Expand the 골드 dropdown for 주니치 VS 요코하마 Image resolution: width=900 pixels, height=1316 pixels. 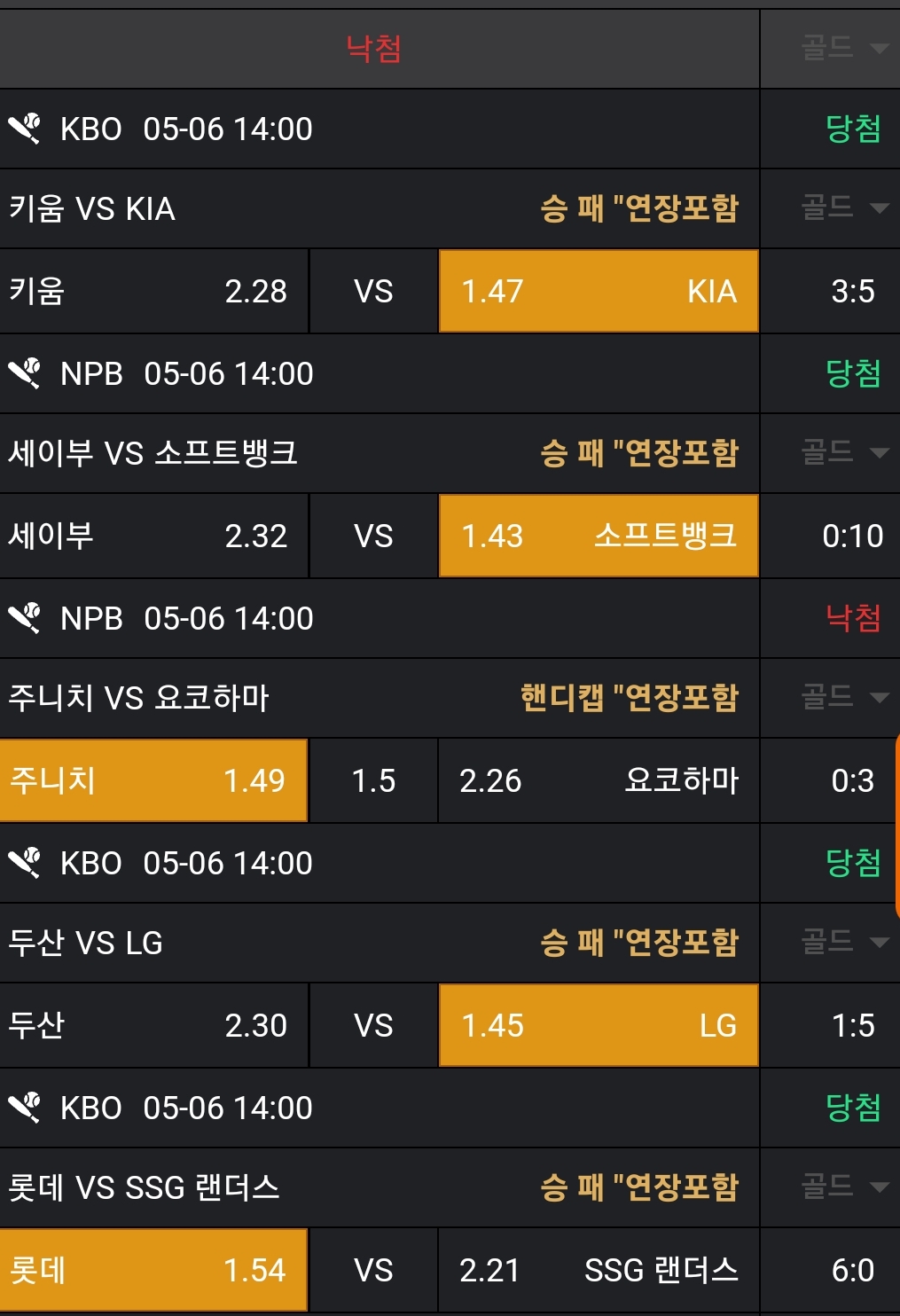point(843,698)
